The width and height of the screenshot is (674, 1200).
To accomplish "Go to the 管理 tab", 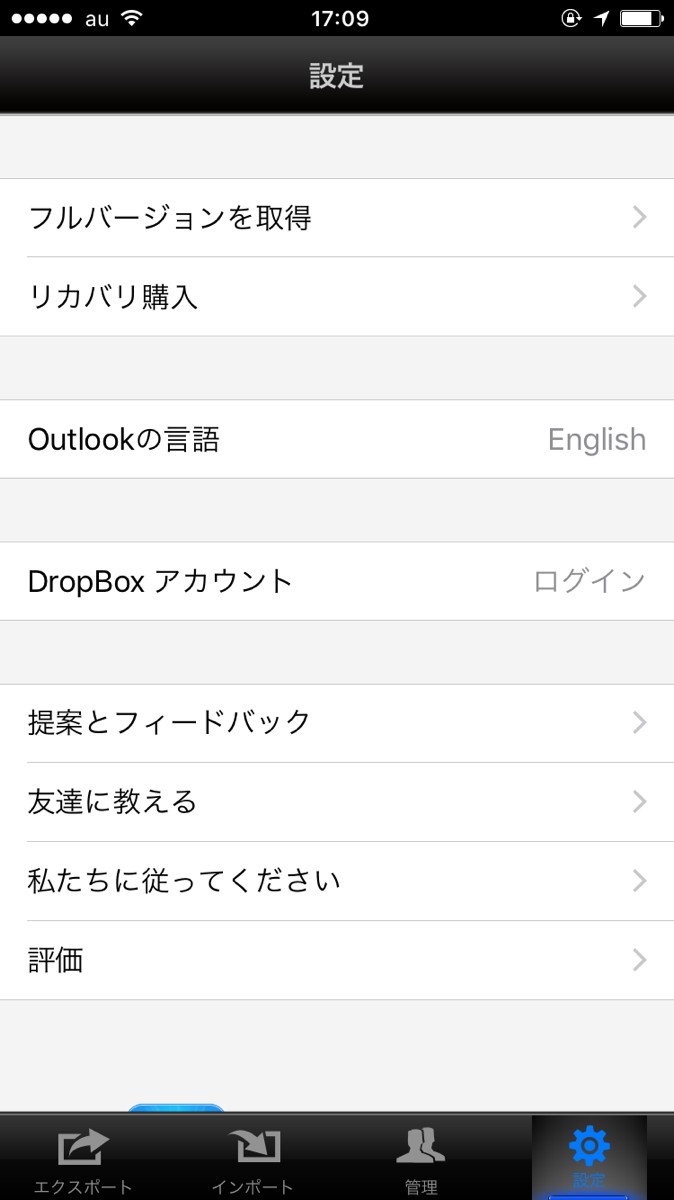I will click(421, 1158).
